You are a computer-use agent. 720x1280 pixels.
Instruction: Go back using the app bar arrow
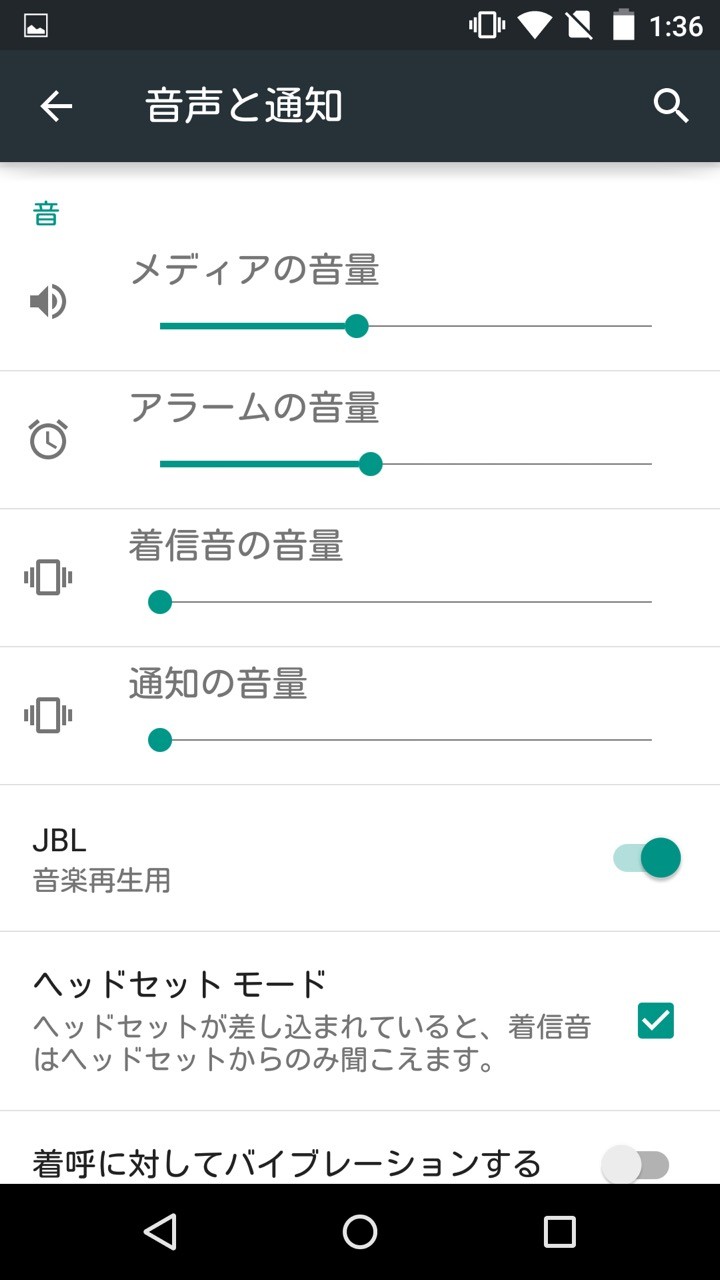pyautogui.click(x=56, y=106)
